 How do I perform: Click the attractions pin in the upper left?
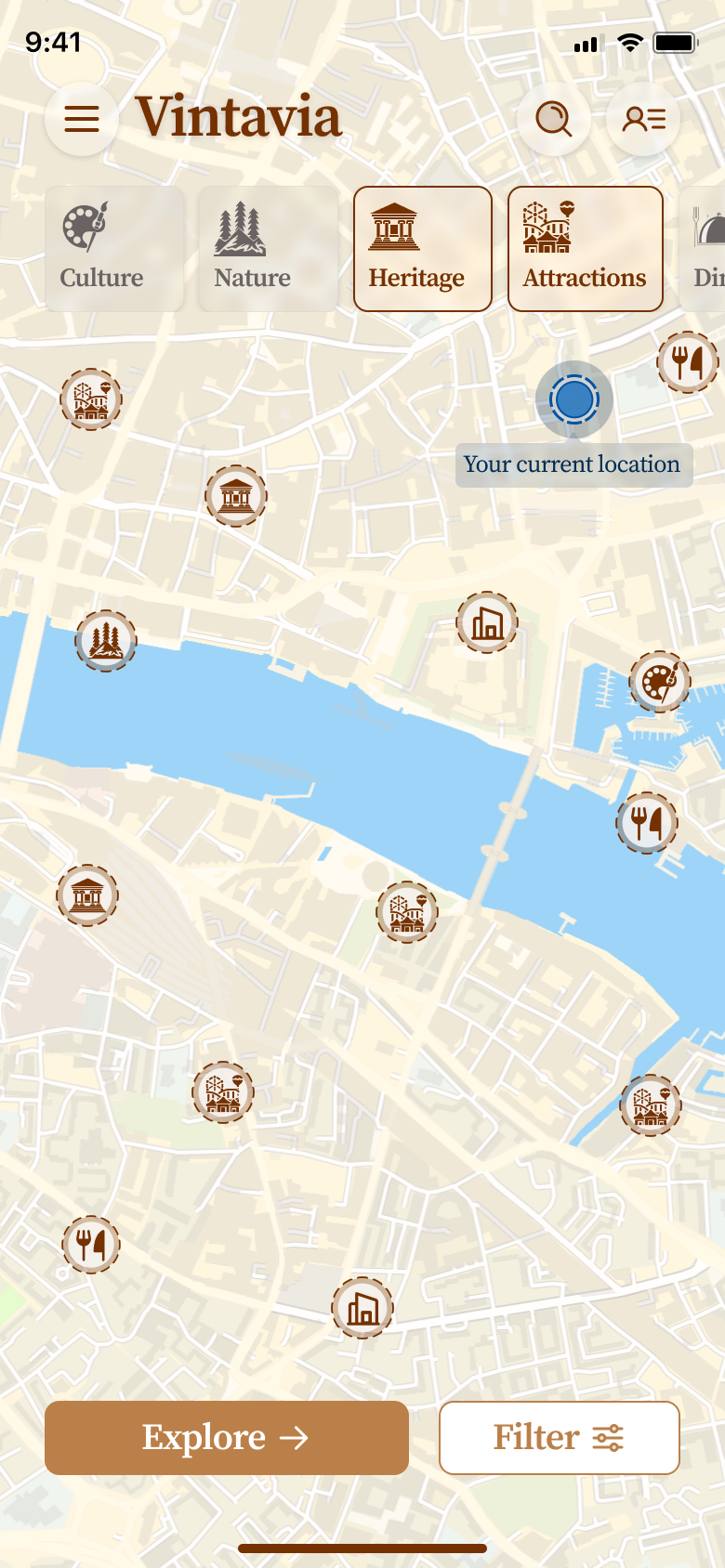click(92, 401)
